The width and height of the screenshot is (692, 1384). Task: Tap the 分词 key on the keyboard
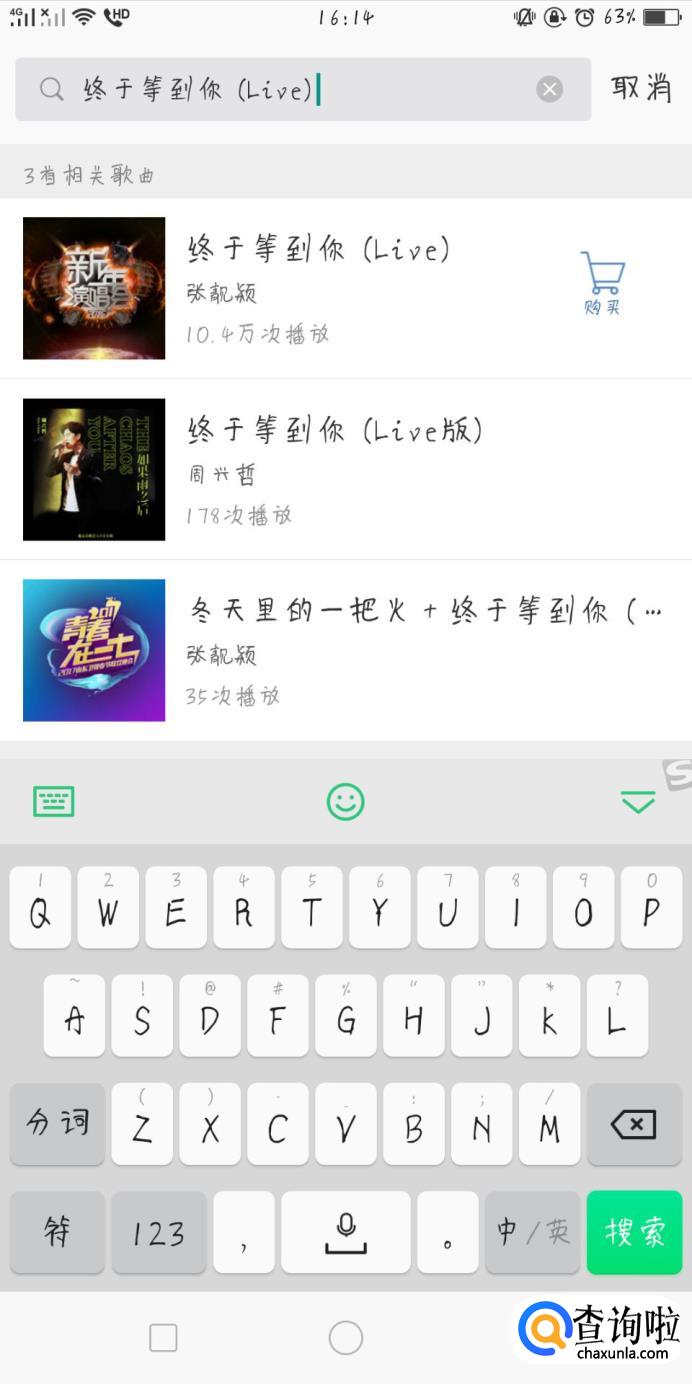(x=57, y=1125)
